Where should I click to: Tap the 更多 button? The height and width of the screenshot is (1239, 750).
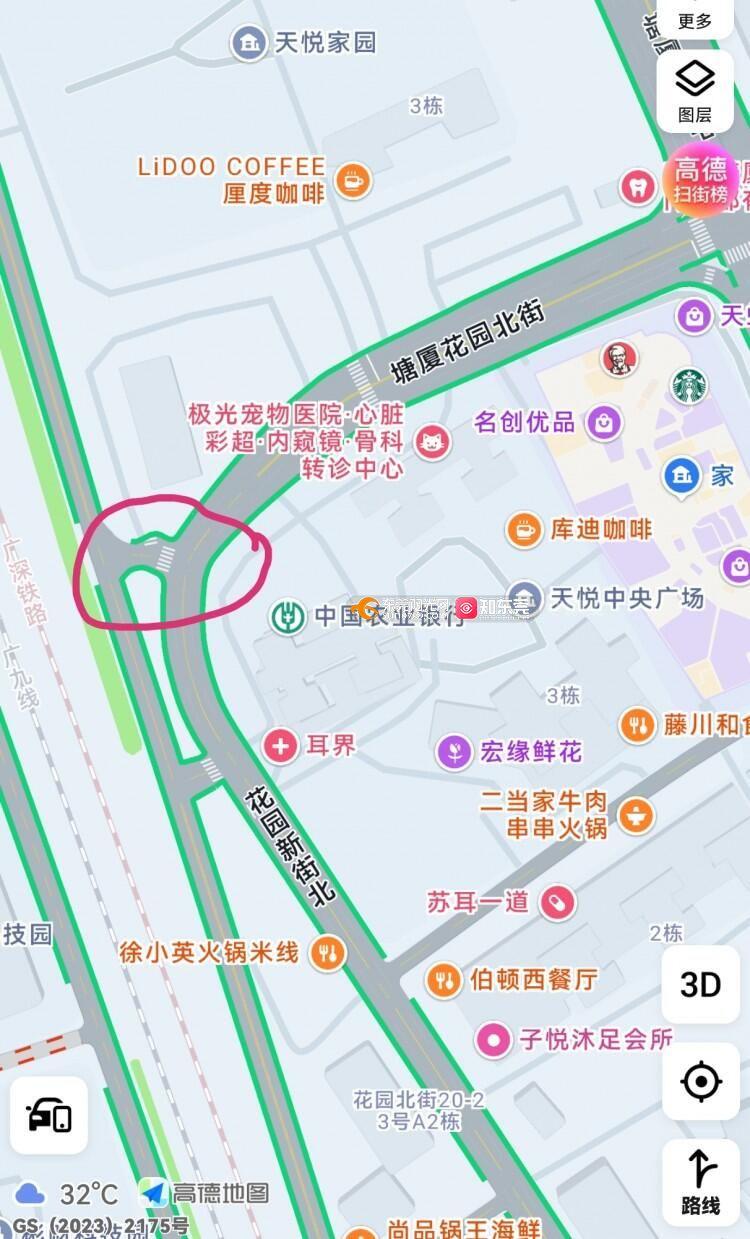pyautogui.click(x=695, y=19)
